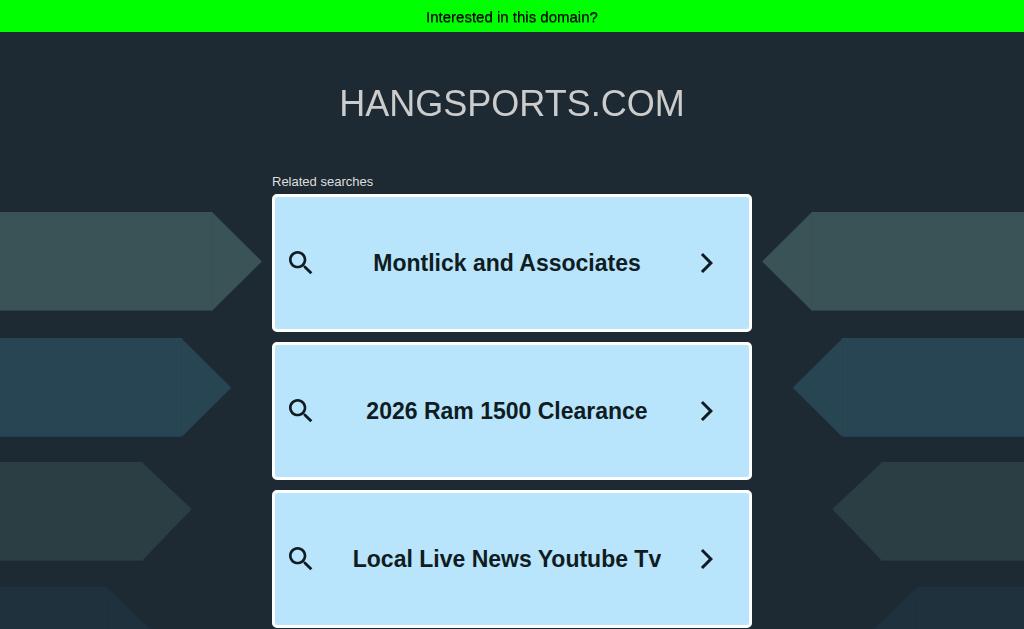Open the 'Interested in this domain?' banner
Viewport: 1024px width, 629px height.
511,17
